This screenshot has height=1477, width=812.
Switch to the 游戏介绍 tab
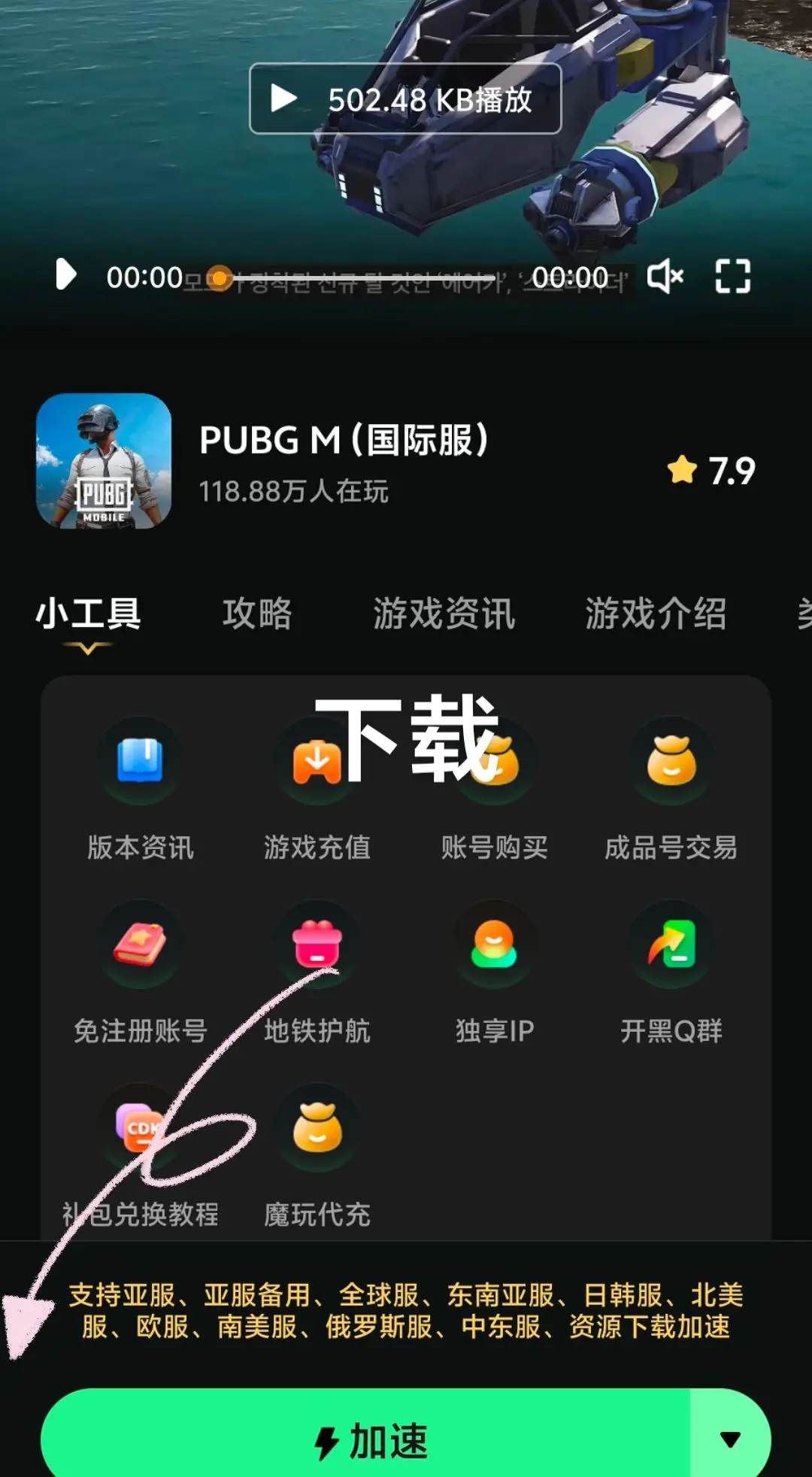pyautogui.click(x=656, y=614)
